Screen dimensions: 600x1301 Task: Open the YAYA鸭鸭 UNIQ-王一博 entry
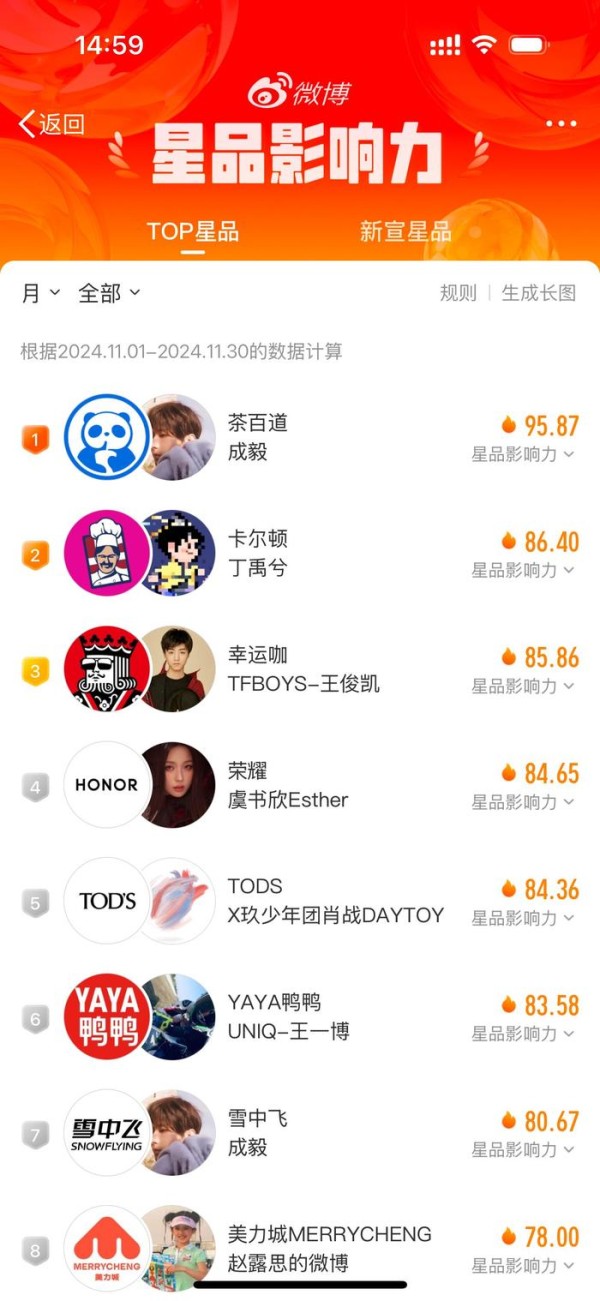click(300, 1018)
